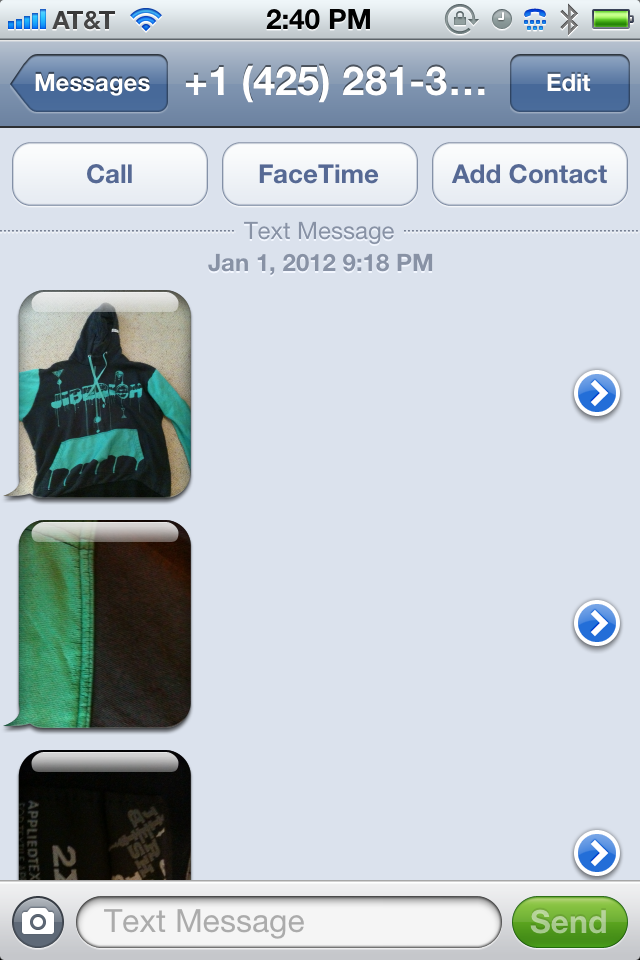Open the dark clothing label photo
Screen dimensions: 640x960
click(105, 820)
